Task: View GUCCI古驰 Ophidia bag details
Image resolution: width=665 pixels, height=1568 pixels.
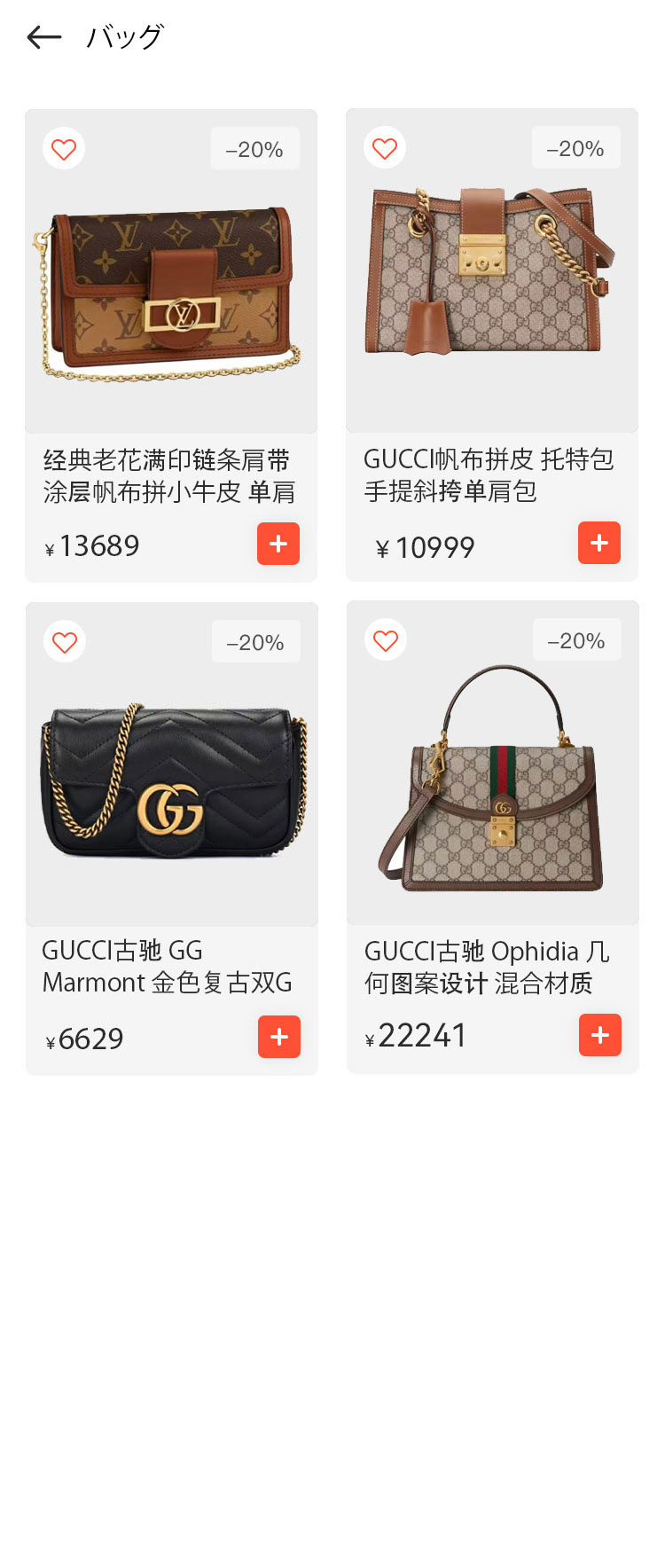Action: coord(493,780)
